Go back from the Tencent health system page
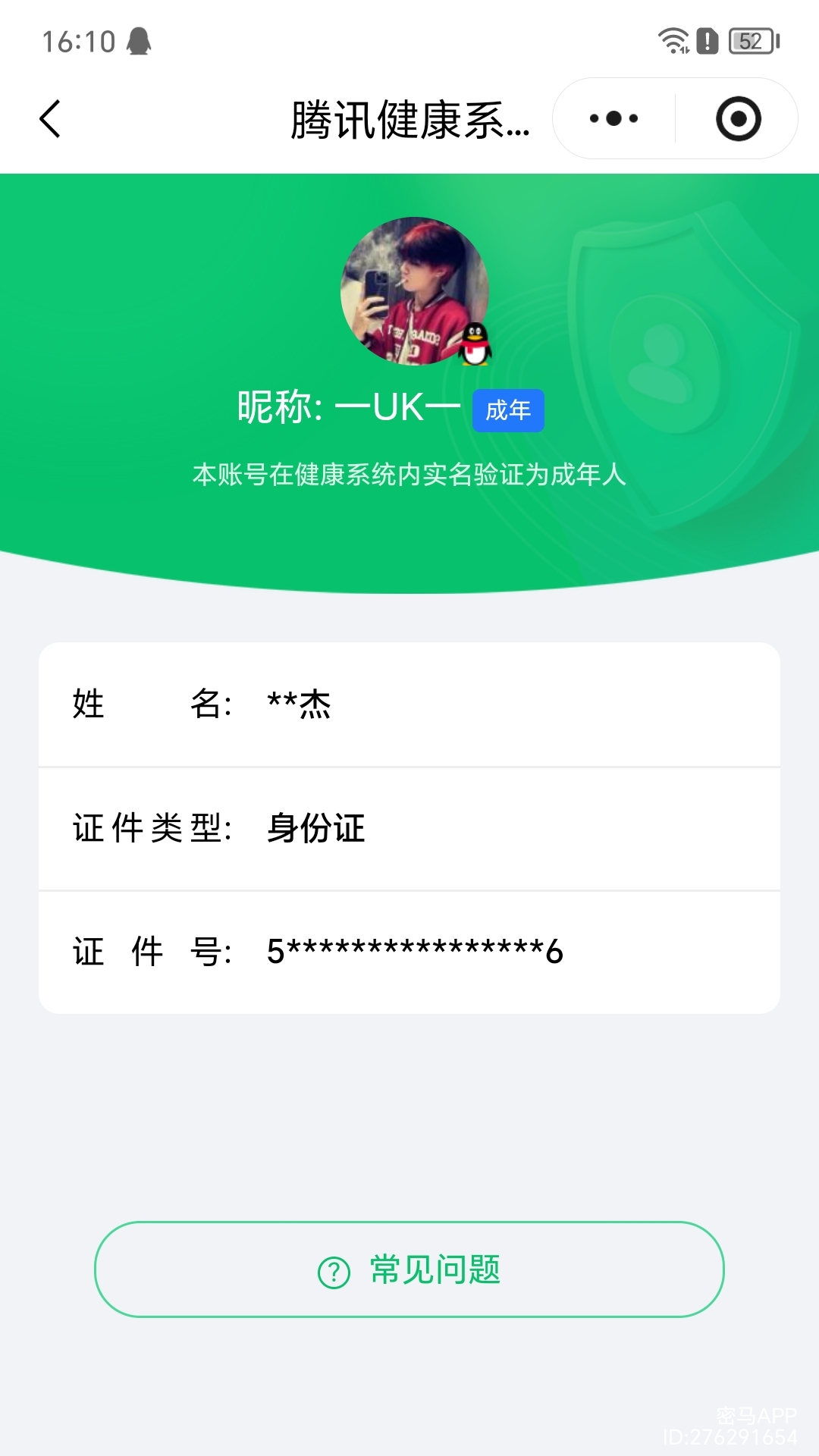819x1456 pixels. point(50,119)
